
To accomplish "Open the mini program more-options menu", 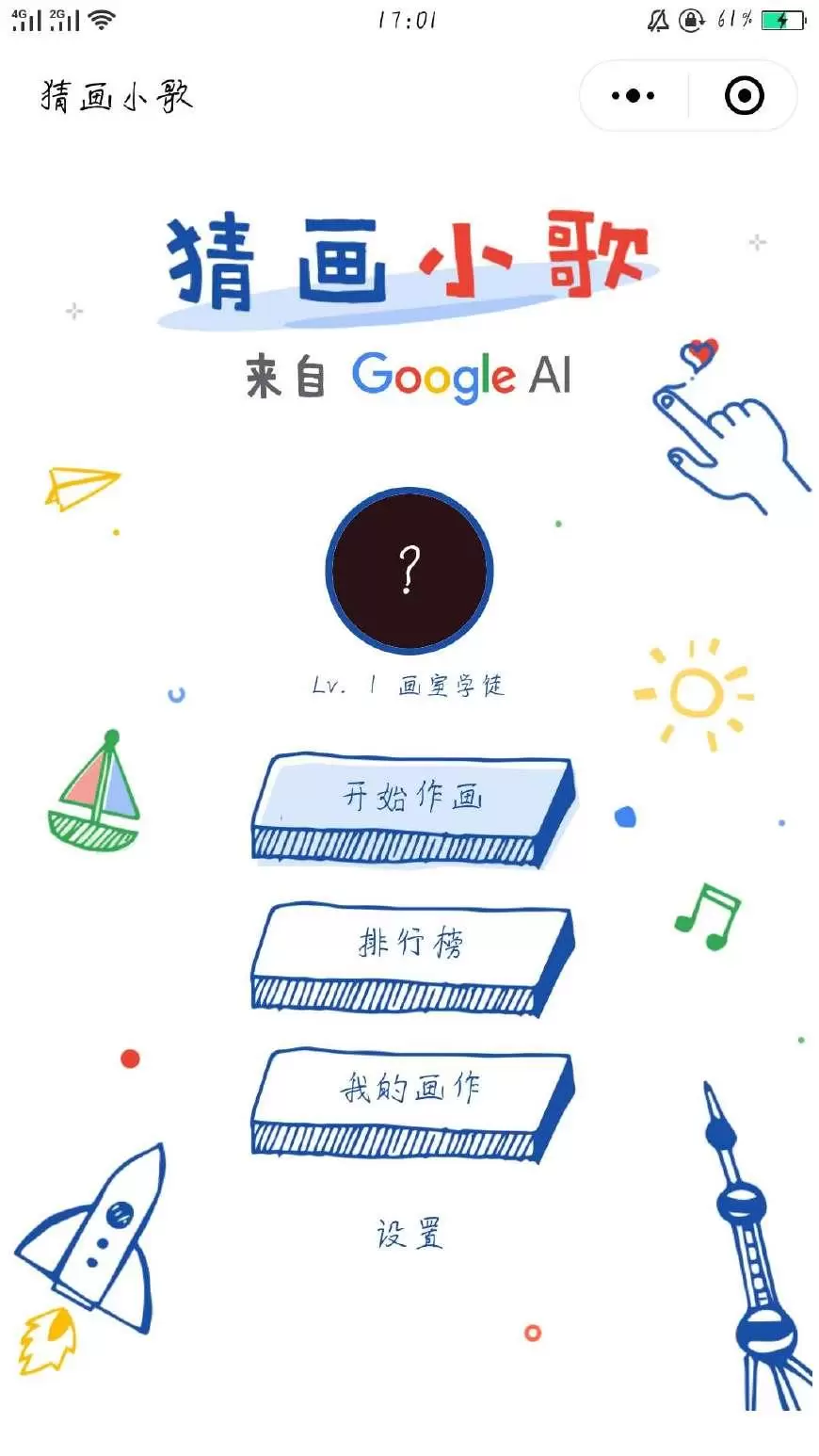I will click(634, 96).
